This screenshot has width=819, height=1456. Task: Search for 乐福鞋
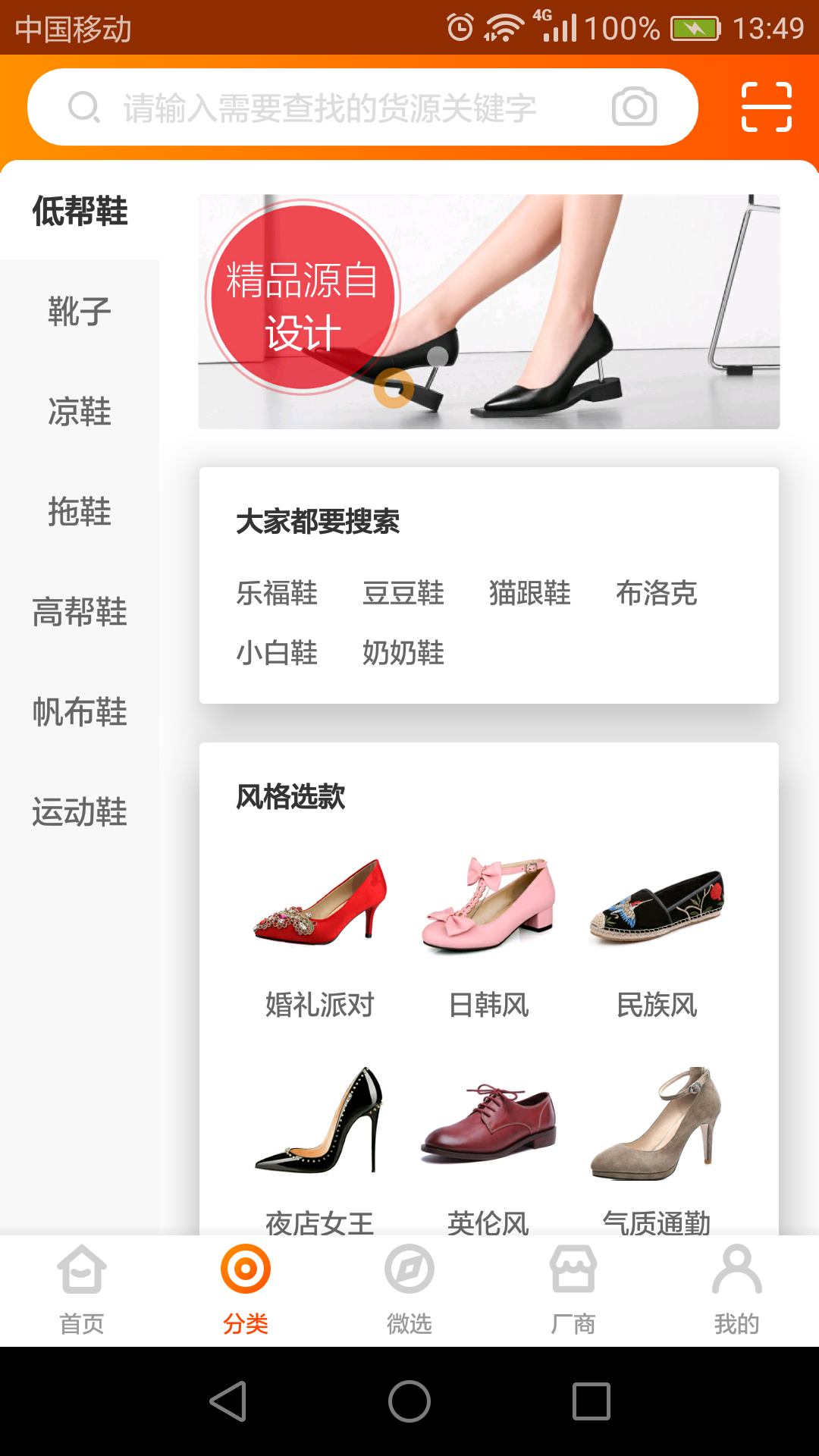click(x=277, y=593)
